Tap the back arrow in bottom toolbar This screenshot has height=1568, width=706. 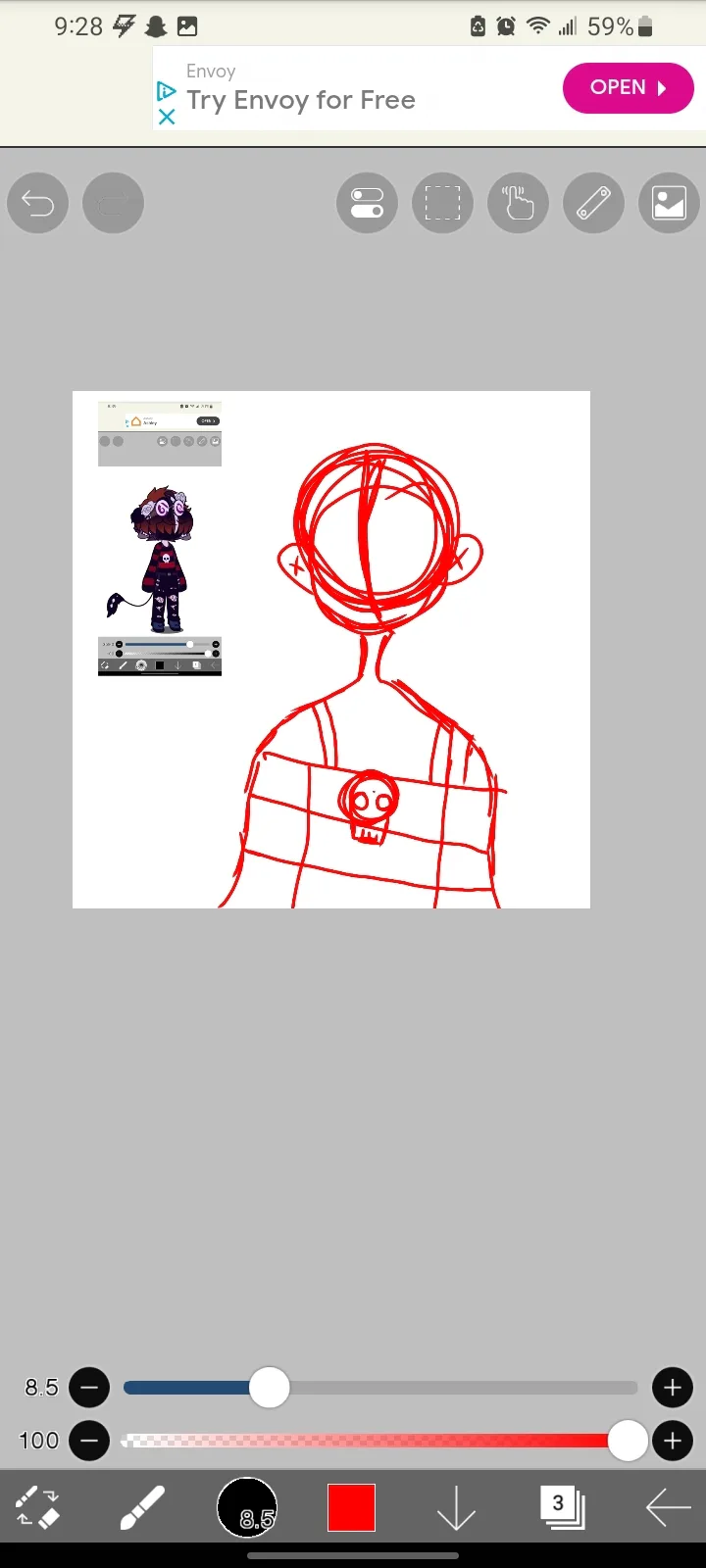669,1507
